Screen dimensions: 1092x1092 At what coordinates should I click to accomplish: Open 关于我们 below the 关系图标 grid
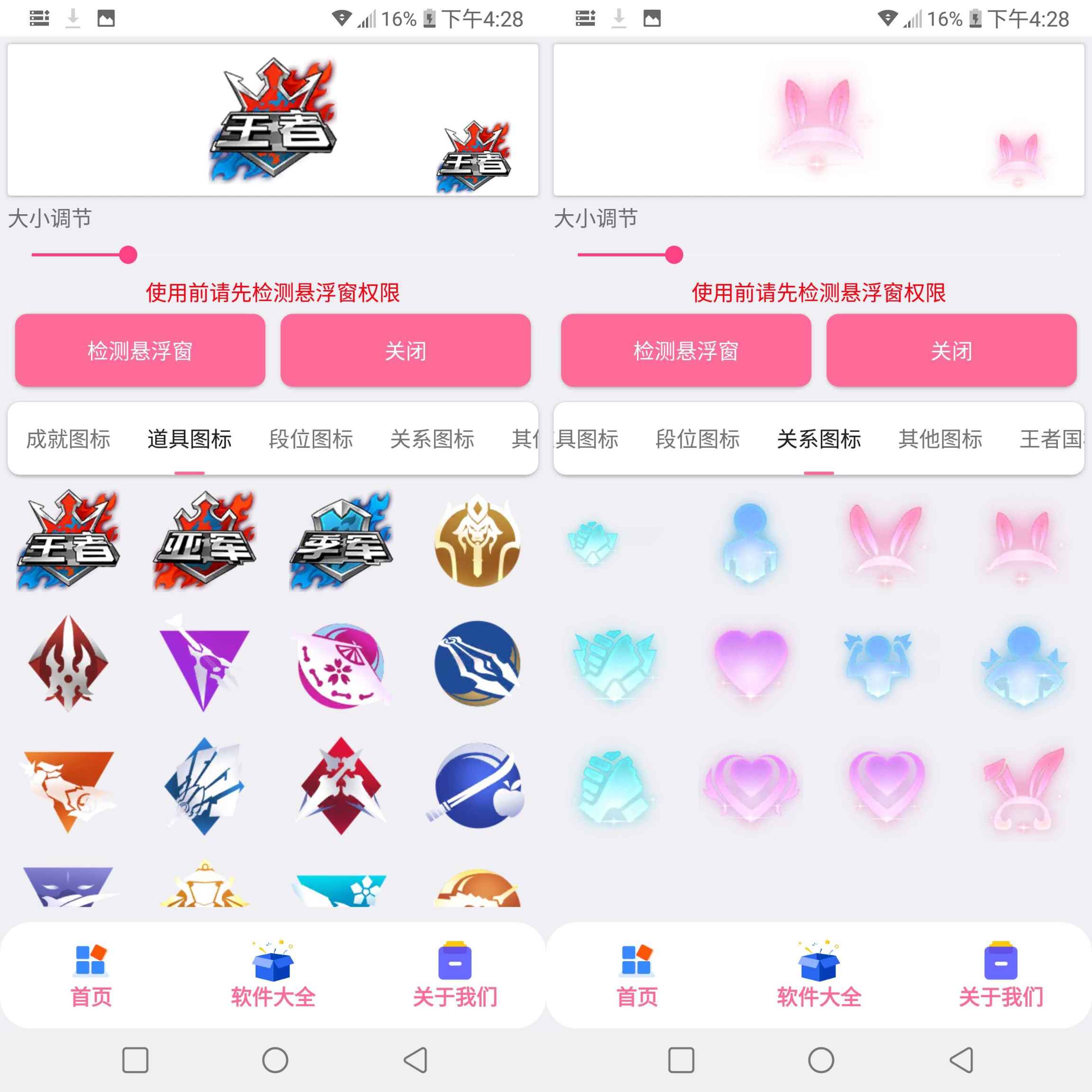pyautogui.click(x=1001, y=974)
